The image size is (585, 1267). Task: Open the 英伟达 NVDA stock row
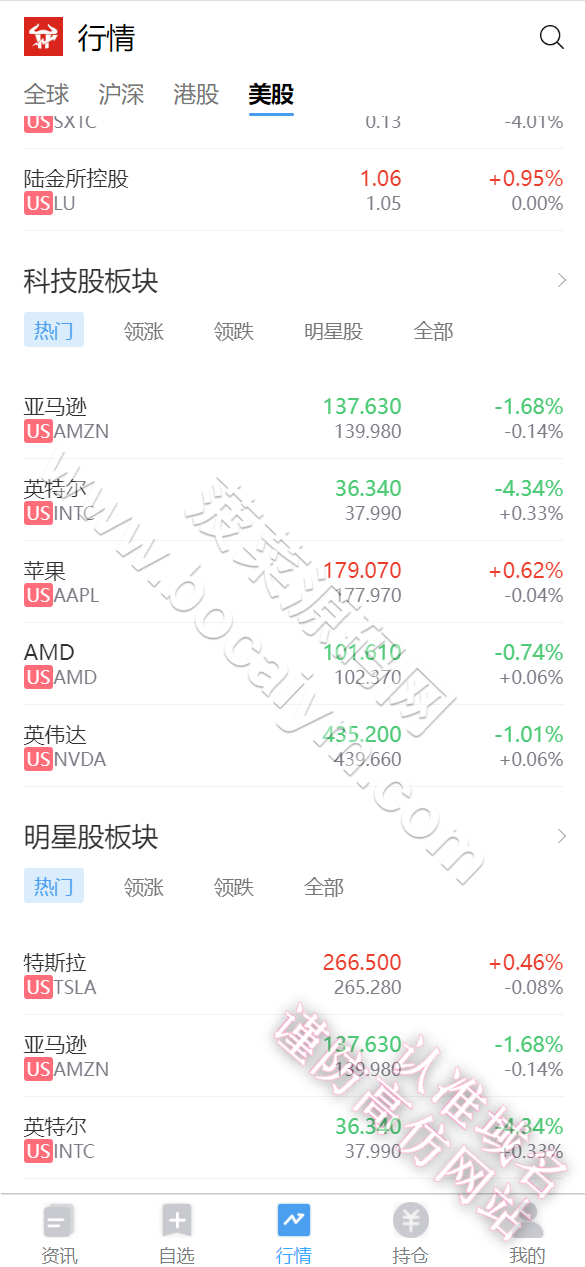(293, 746)
